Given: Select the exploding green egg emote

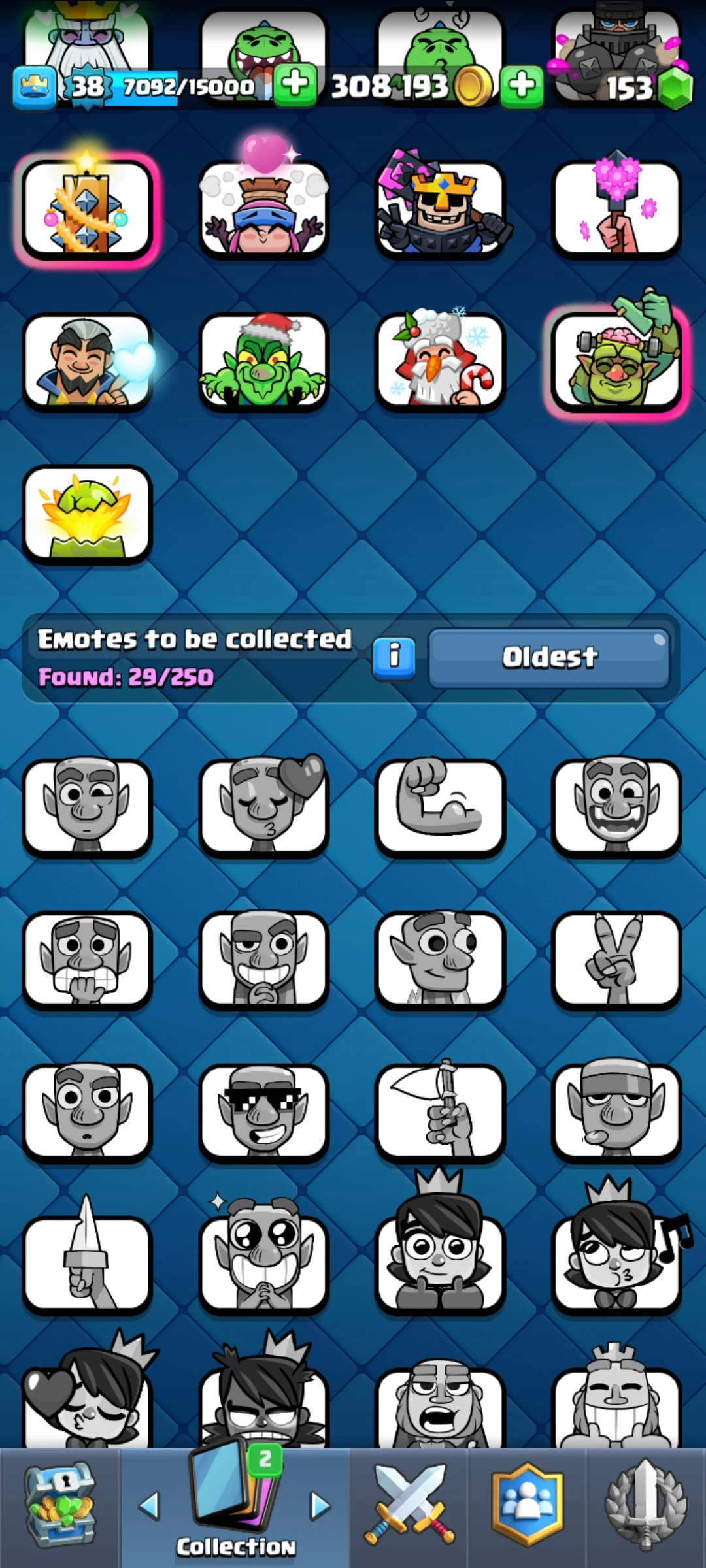Looking at the screenshot, I should 88,515.
